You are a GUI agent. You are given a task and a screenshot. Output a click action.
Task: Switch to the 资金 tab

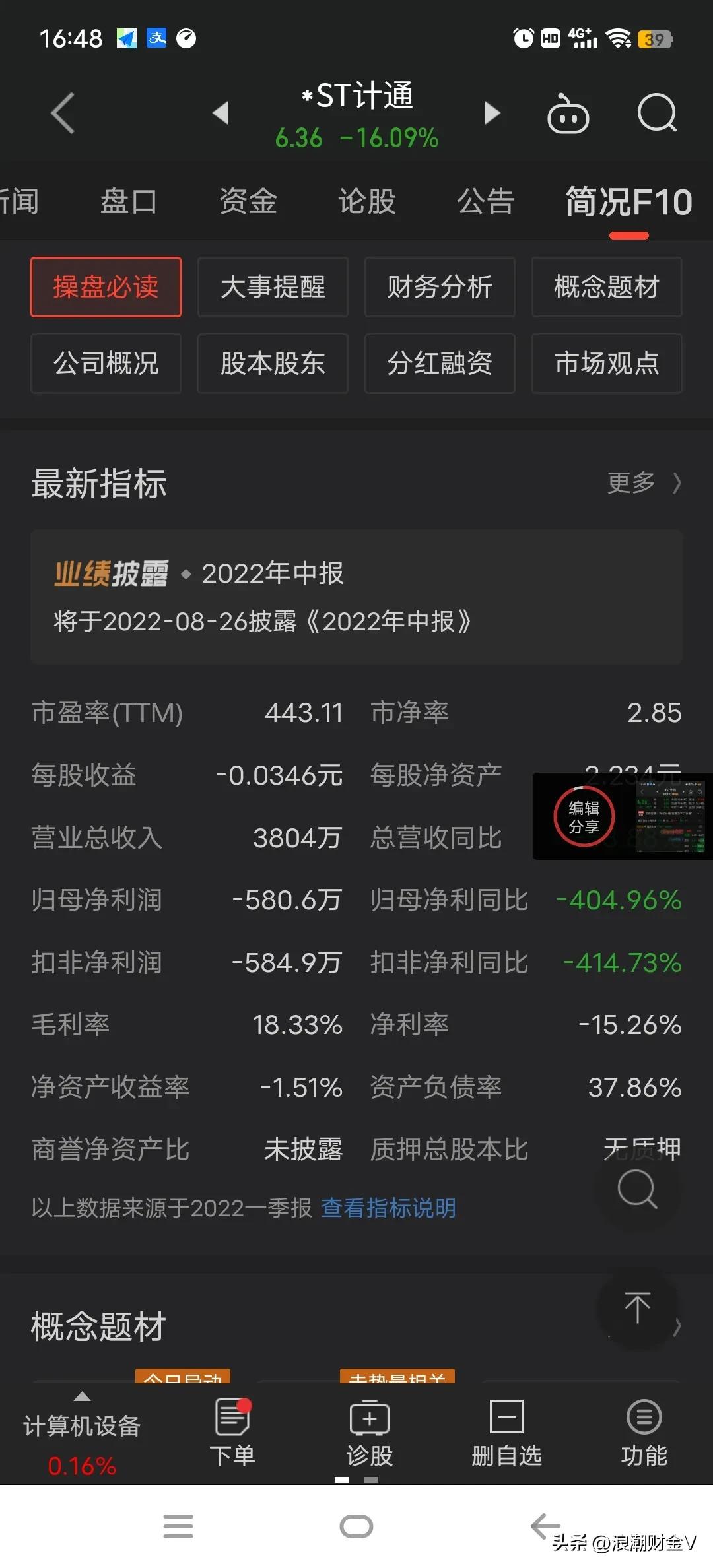[x=248, y=201]
